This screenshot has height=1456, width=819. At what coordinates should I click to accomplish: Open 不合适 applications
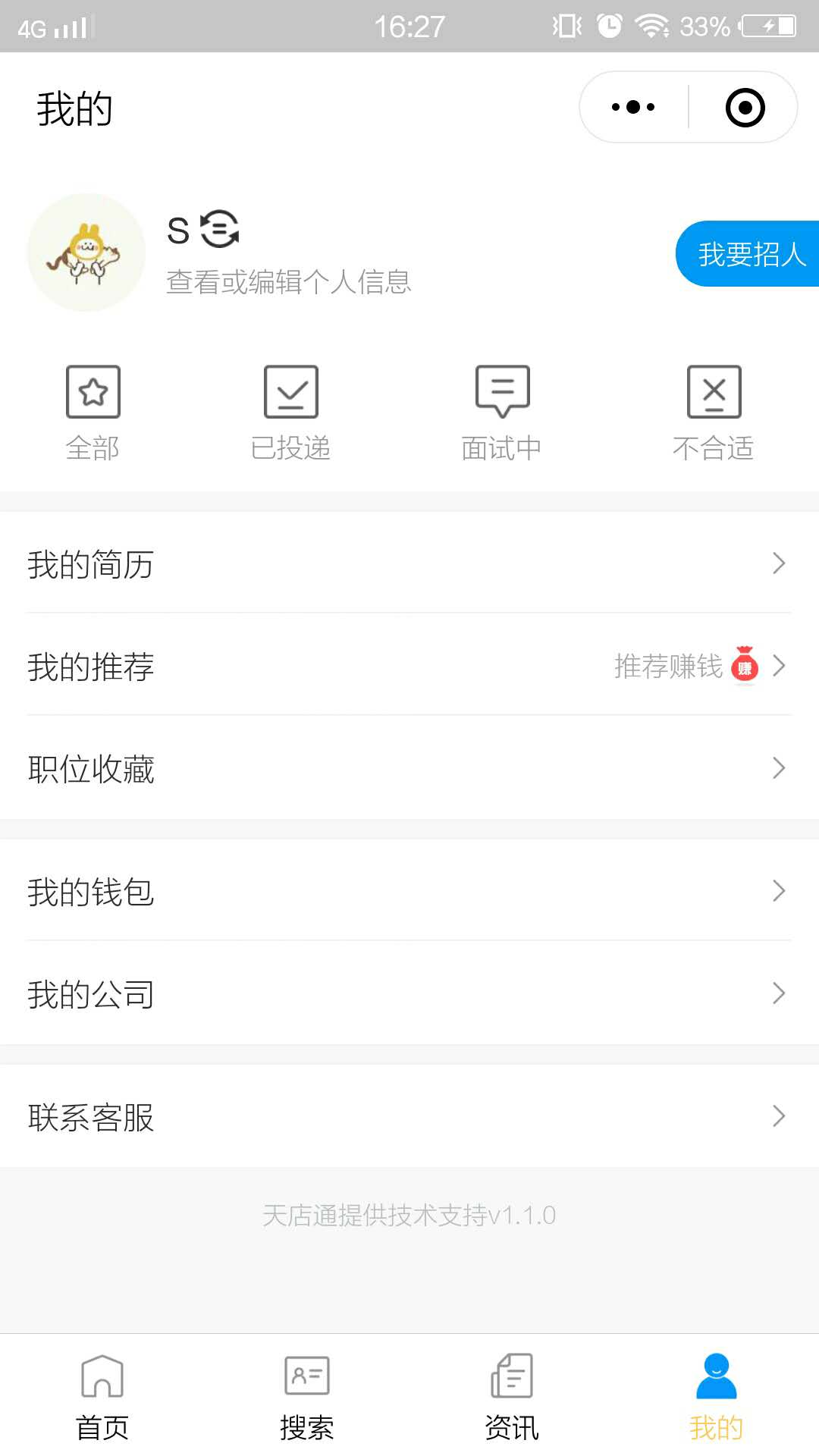coord(713,414)
